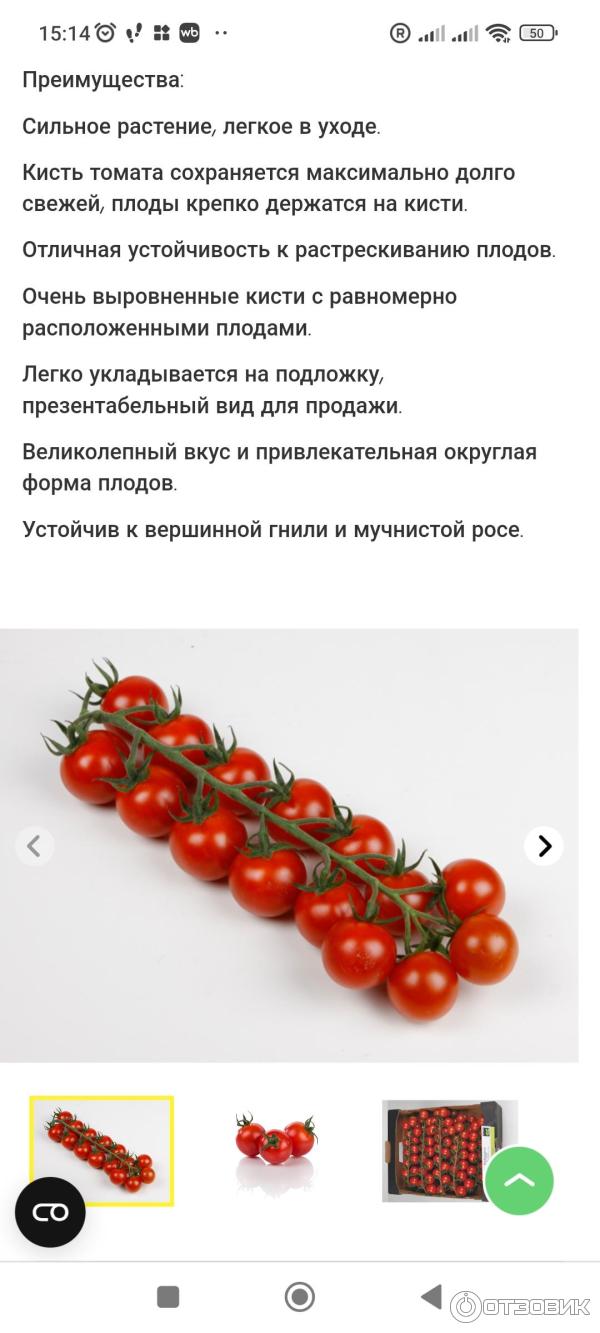Show the next product photo
This screenshot has width=600, height=1333.
(x=543, y=846)
